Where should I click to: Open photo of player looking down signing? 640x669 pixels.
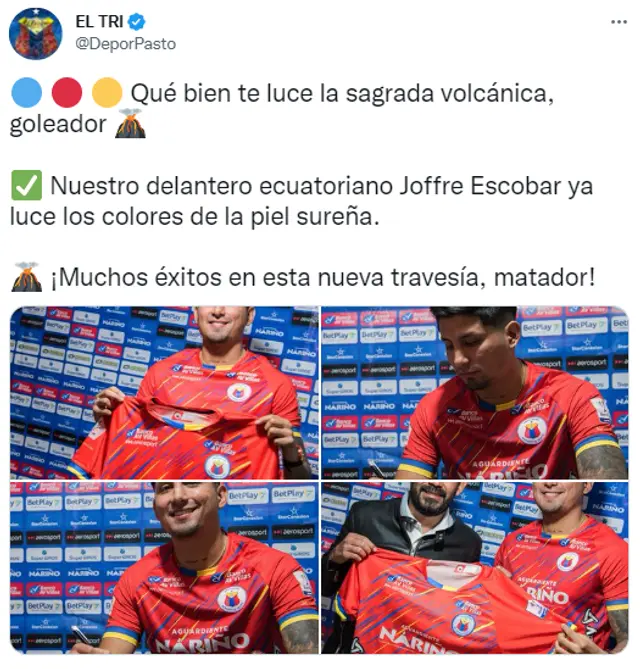(474, 392)
